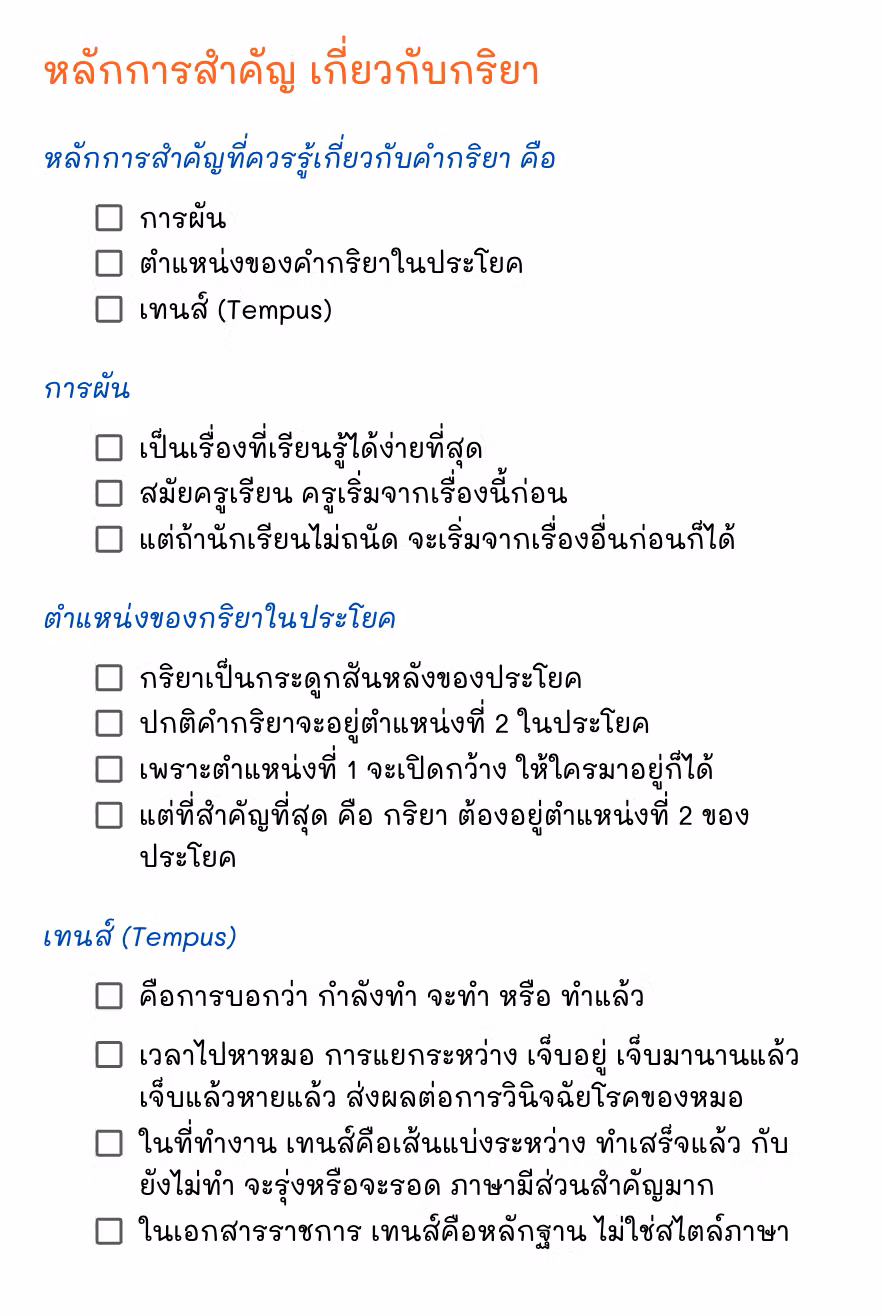882x1316 pixels.
Task: Tick เป็นเรื่องที่เรียนรู้ได้ง่ายที่สุด checkbox
Action: (109, 448)
